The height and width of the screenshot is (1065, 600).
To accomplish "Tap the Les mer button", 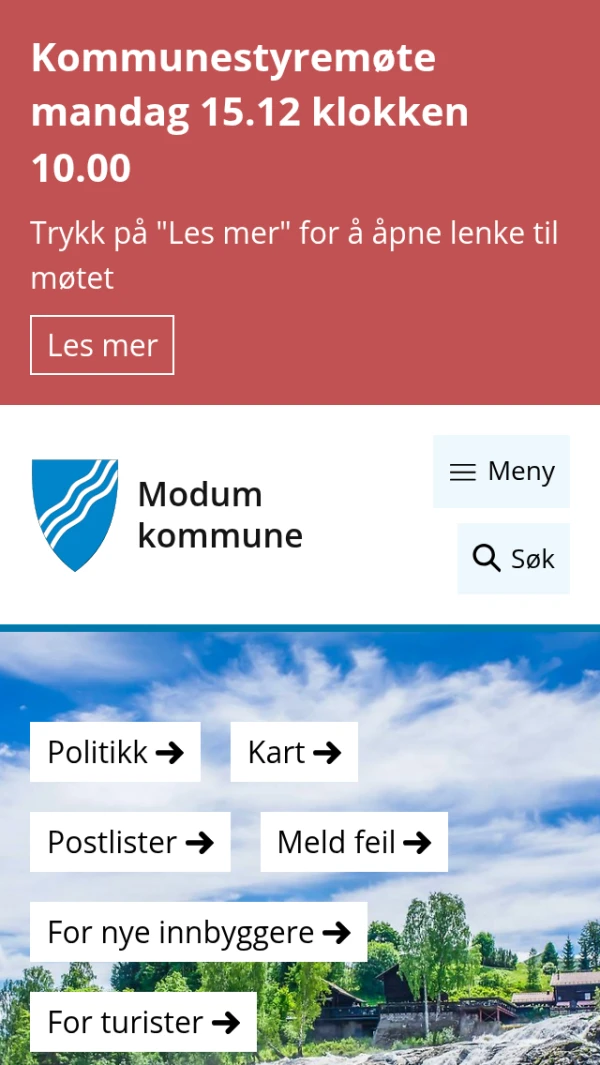I will click(x=102, y=345).
